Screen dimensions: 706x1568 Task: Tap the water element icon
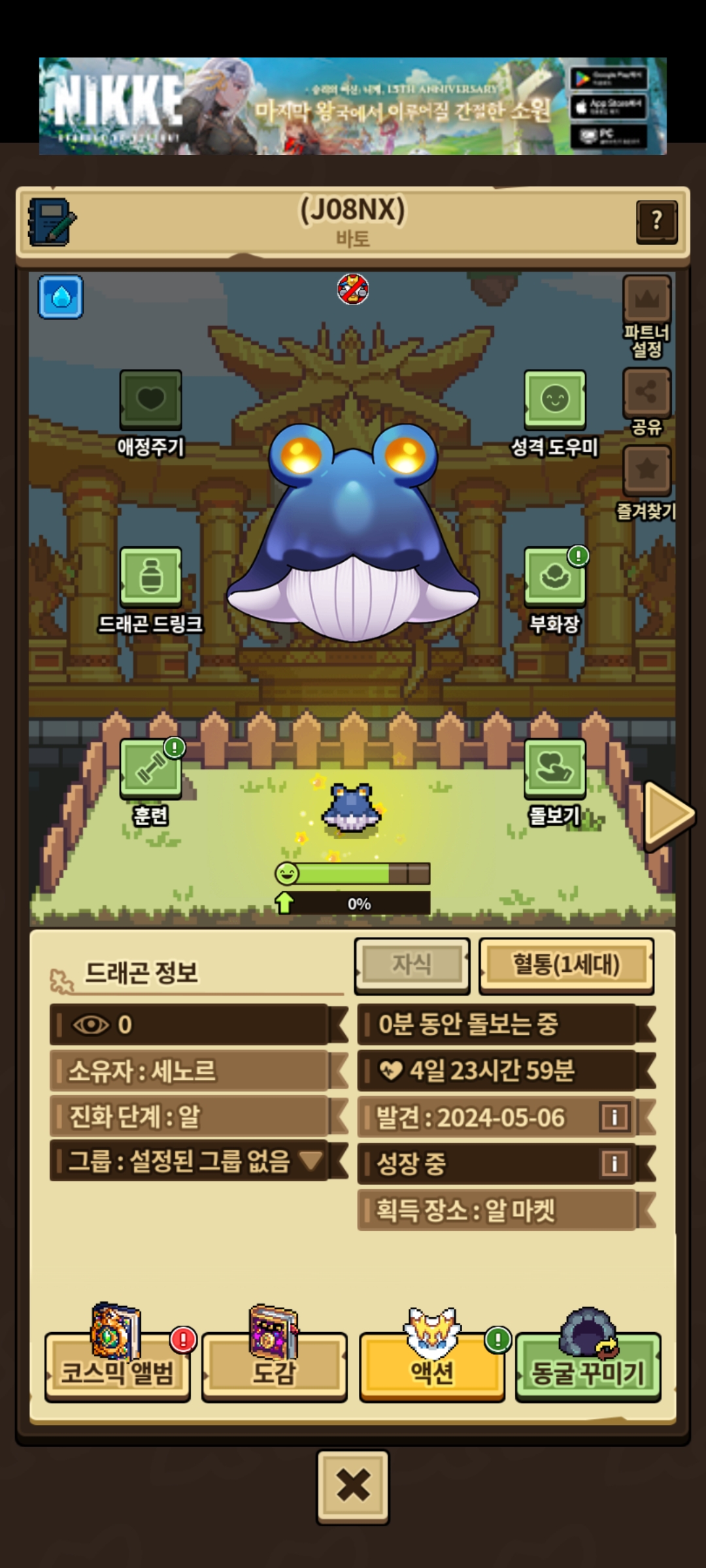tap(61, 297)
